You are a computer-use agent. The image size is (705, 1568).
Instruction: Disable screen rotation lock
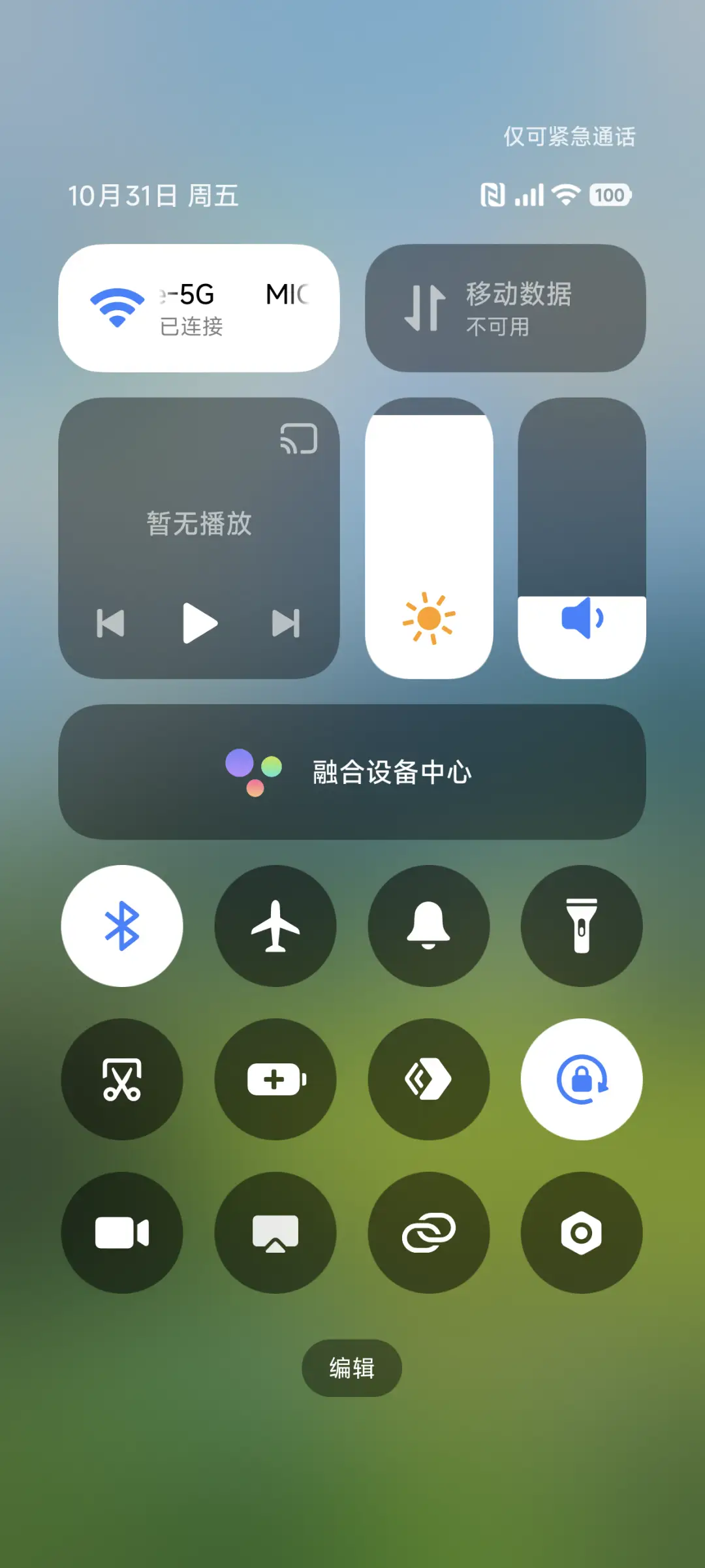[x=582, y=1079]
